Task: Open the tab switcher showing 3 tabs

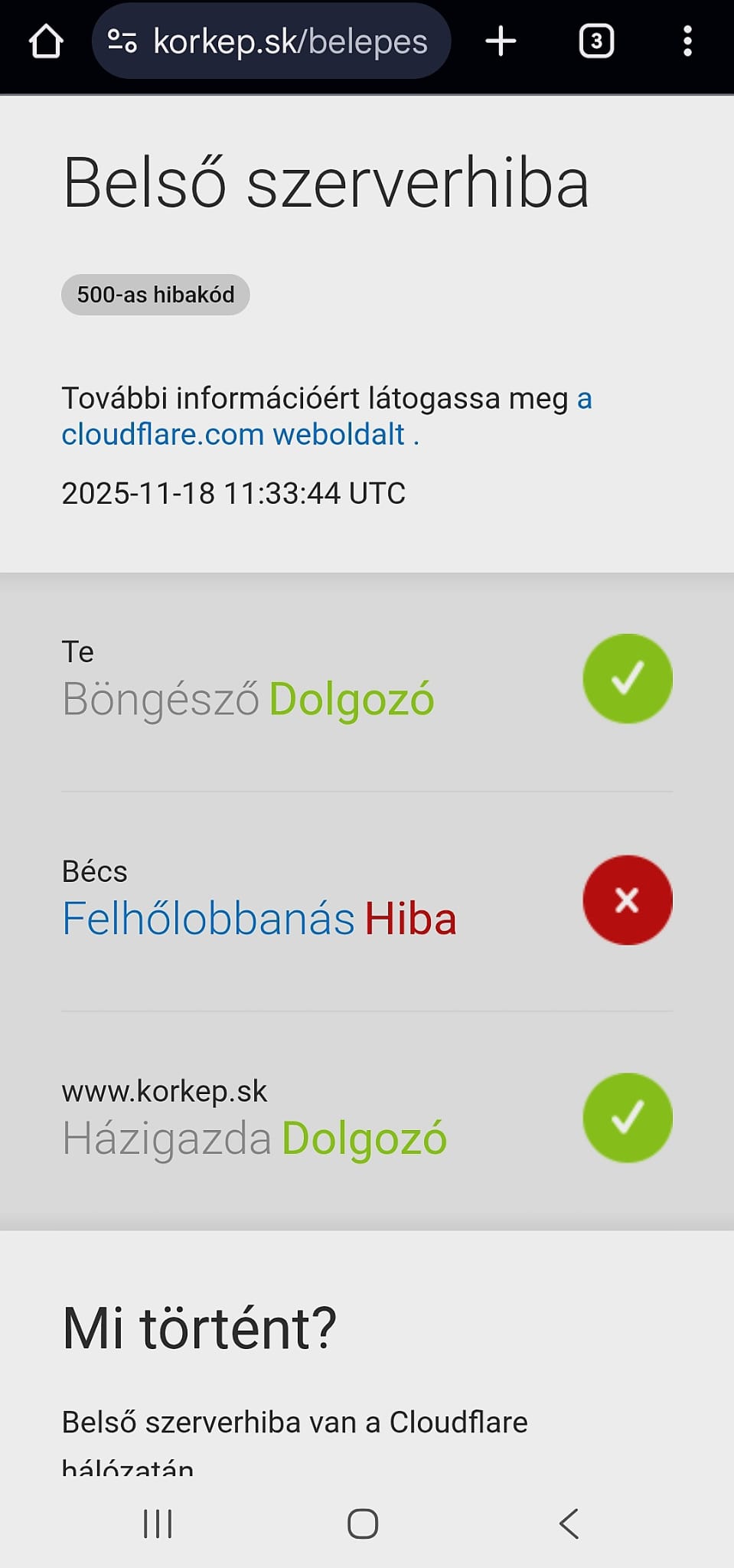Action: (596, 41)
